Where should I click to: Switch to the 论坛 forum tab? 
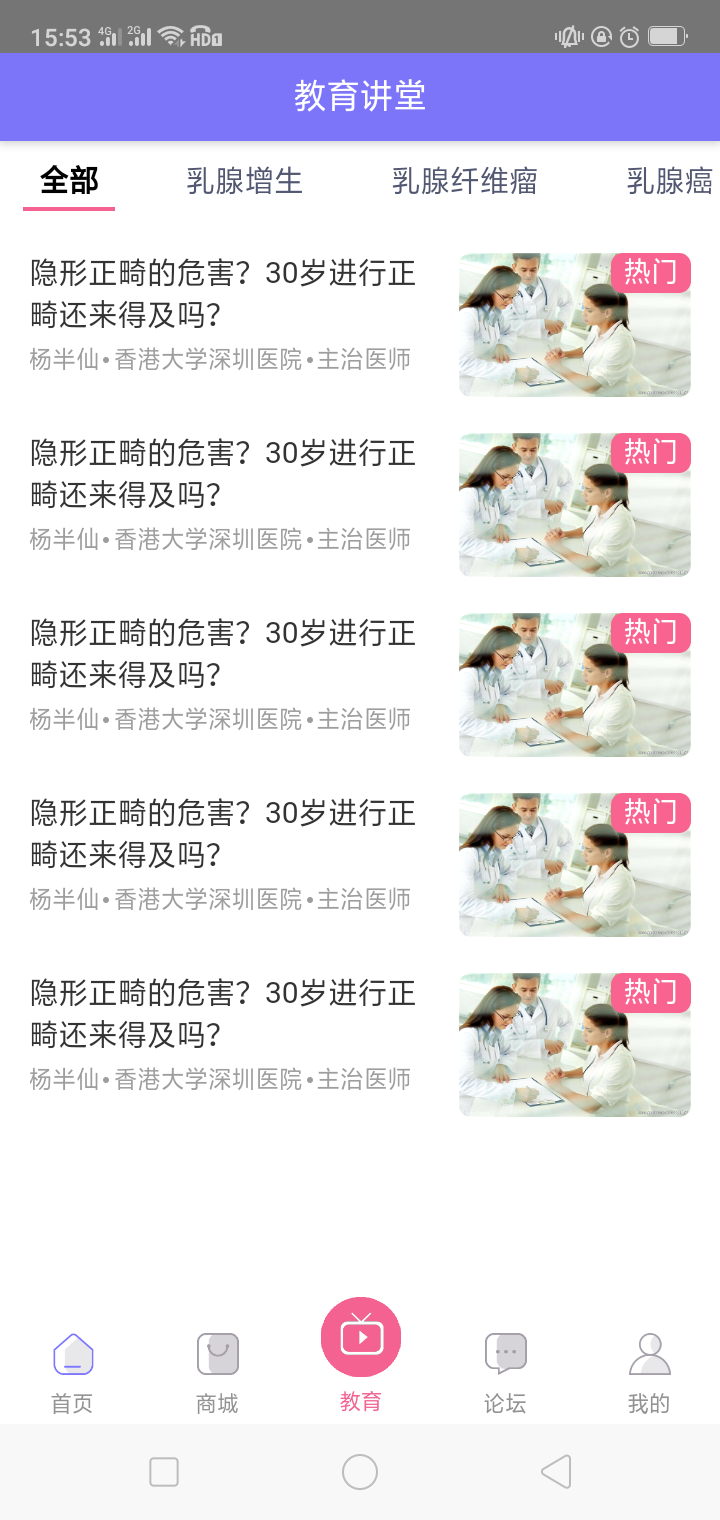(x=505, y=1372)
